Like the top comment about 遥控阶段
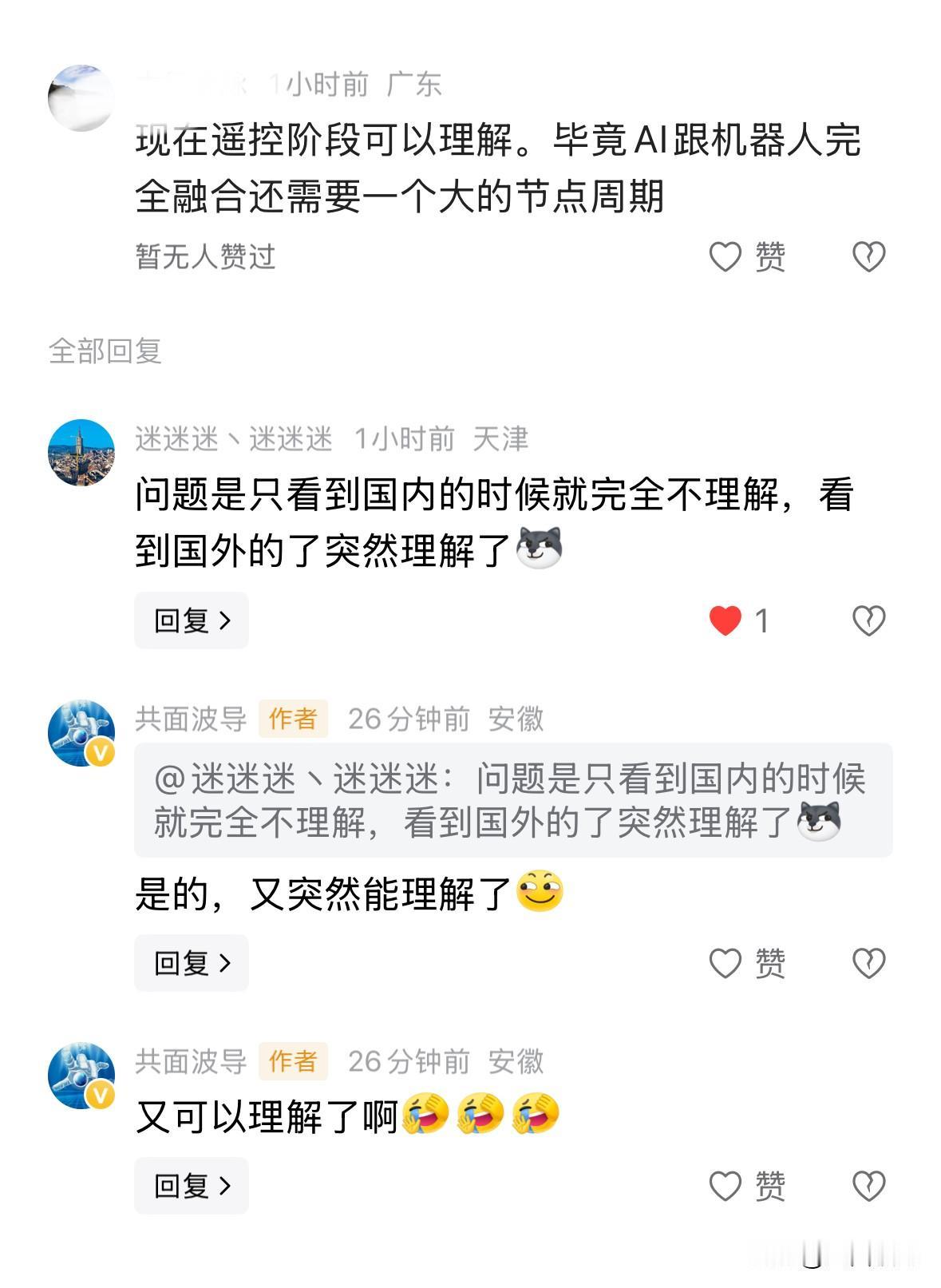Viewport: 941px width, 1288px height. click(x=726, y=256)
